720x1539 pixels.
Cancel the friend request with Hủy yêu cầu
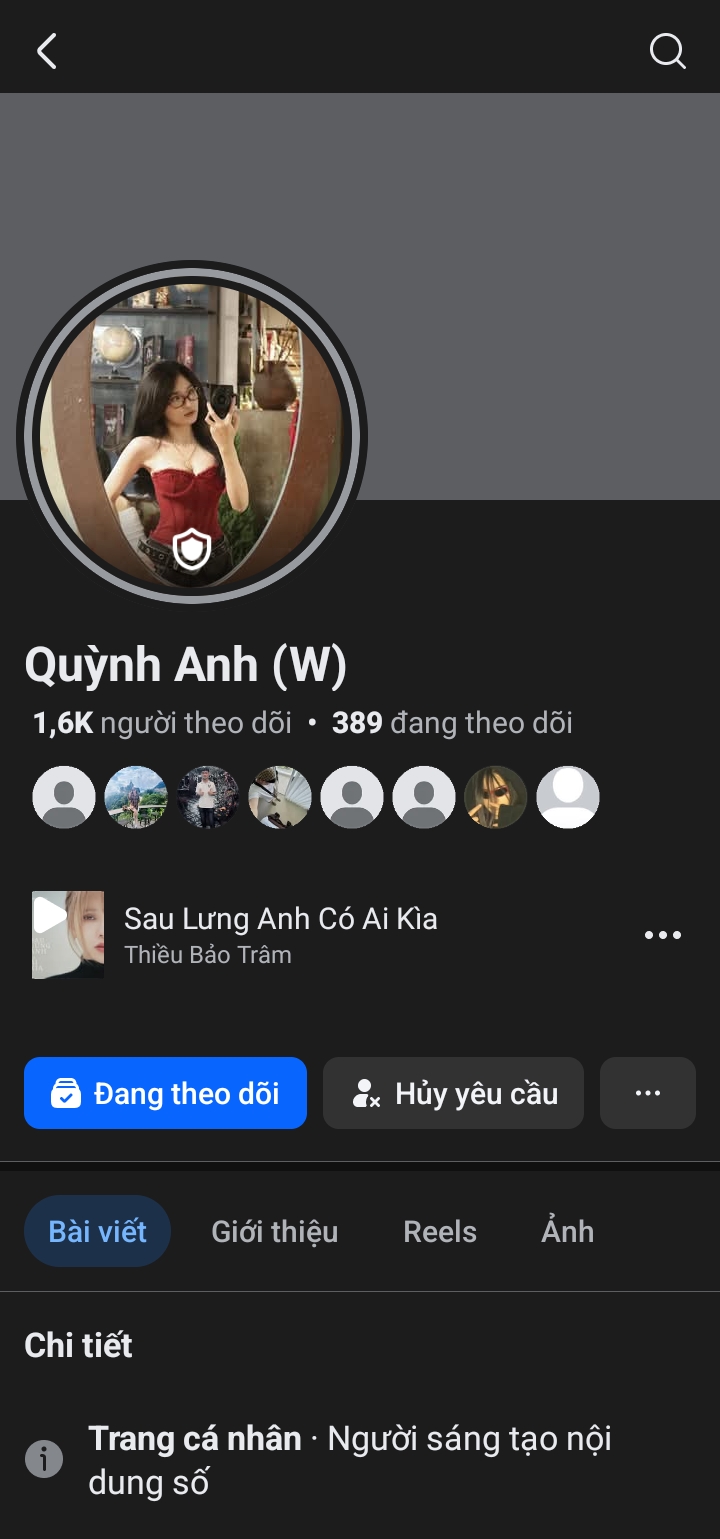(x=453, y=1093)
